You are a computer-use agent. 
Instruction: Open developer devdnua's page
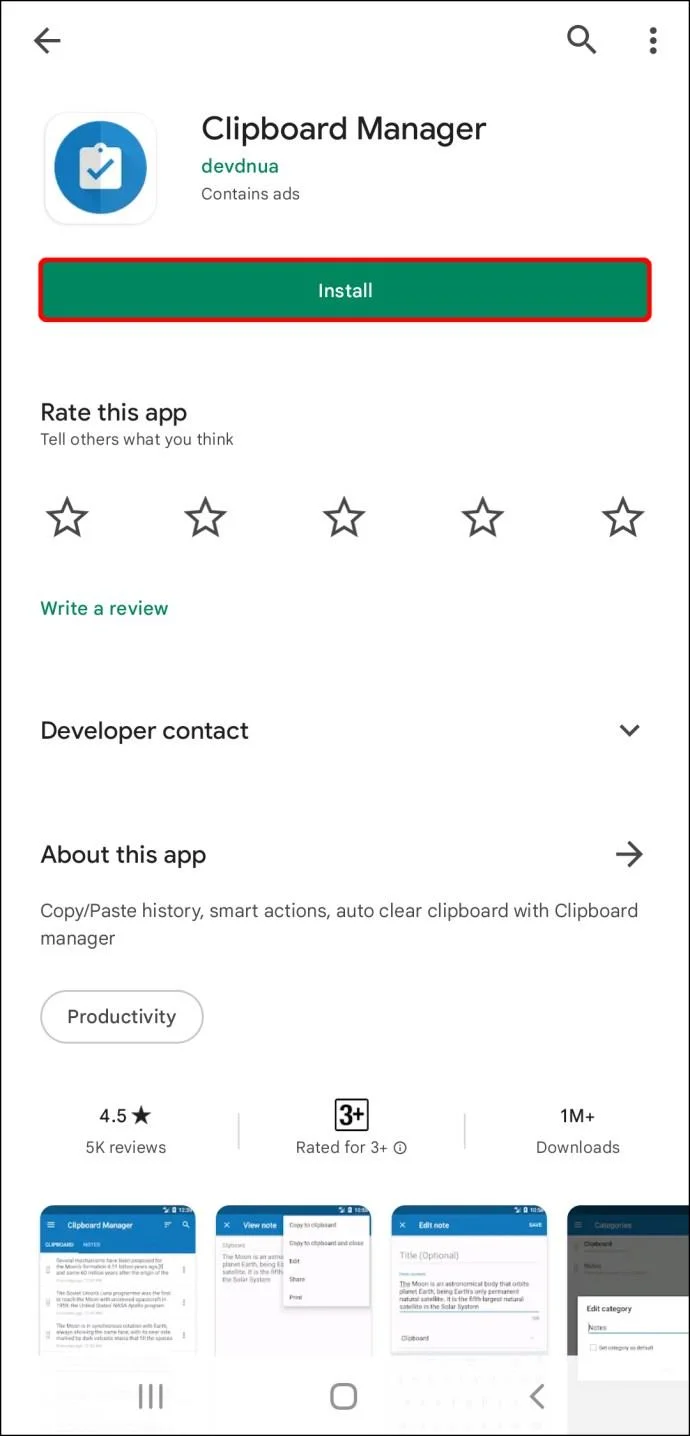[240, 166]
